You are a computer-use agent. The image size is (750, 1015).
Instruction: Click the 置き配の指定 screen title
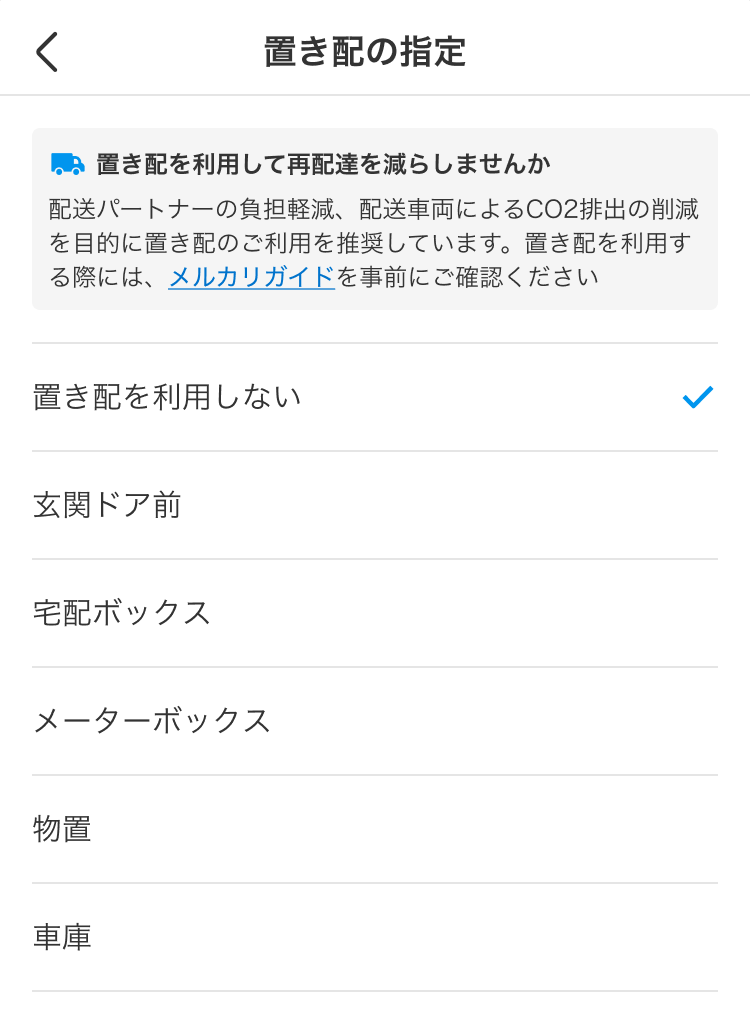(375, 51)
